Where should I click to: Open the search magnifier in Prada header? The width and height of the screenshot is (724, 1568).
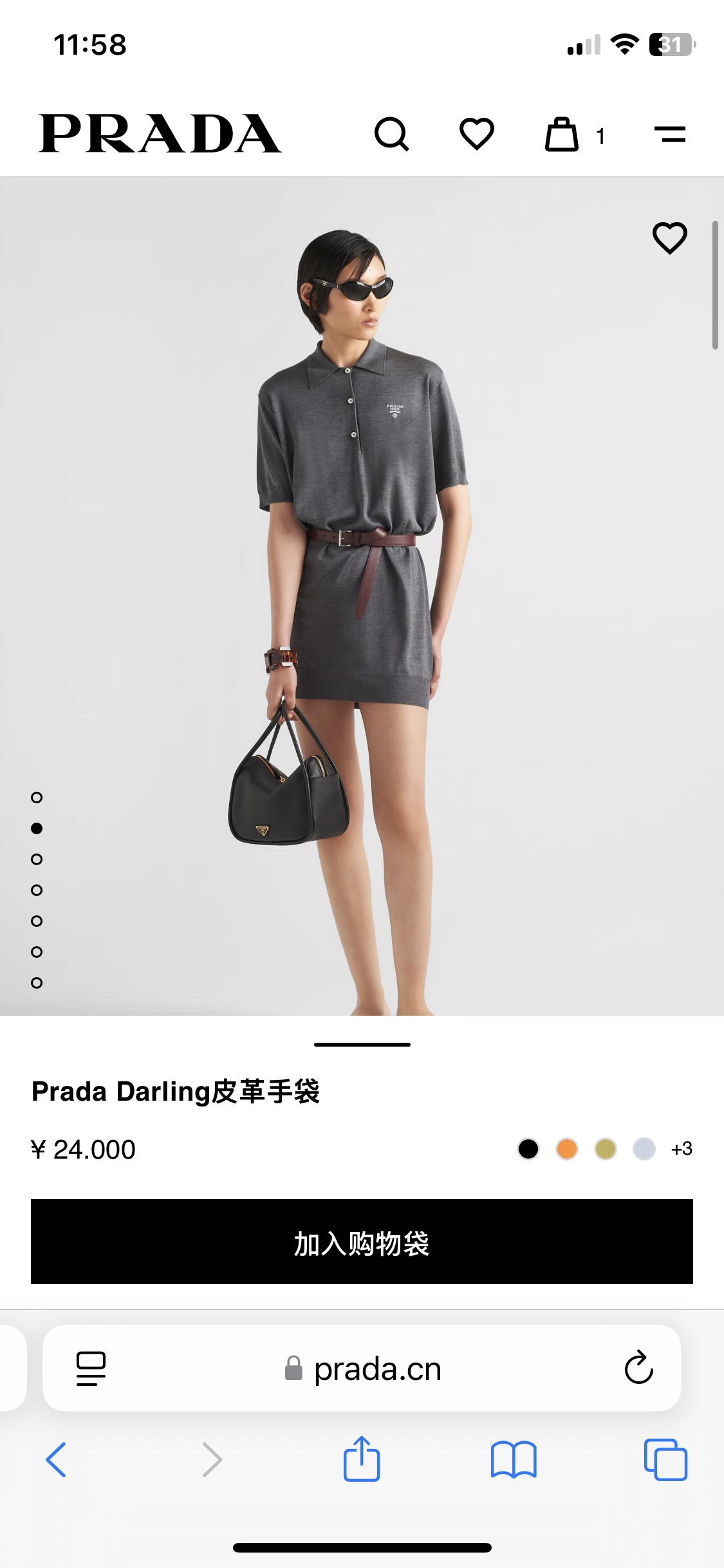click(x=391, y=134)
